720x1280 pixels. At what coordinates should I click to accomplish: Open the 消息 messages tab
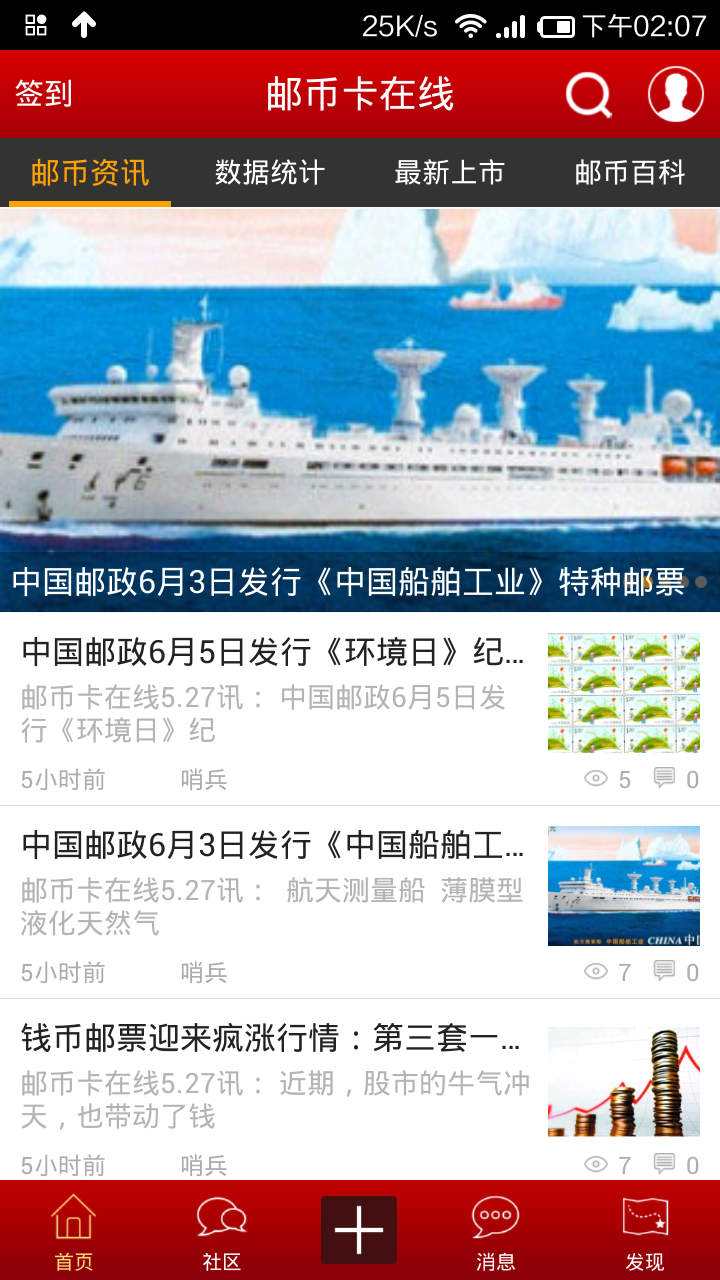[495, 1231]
